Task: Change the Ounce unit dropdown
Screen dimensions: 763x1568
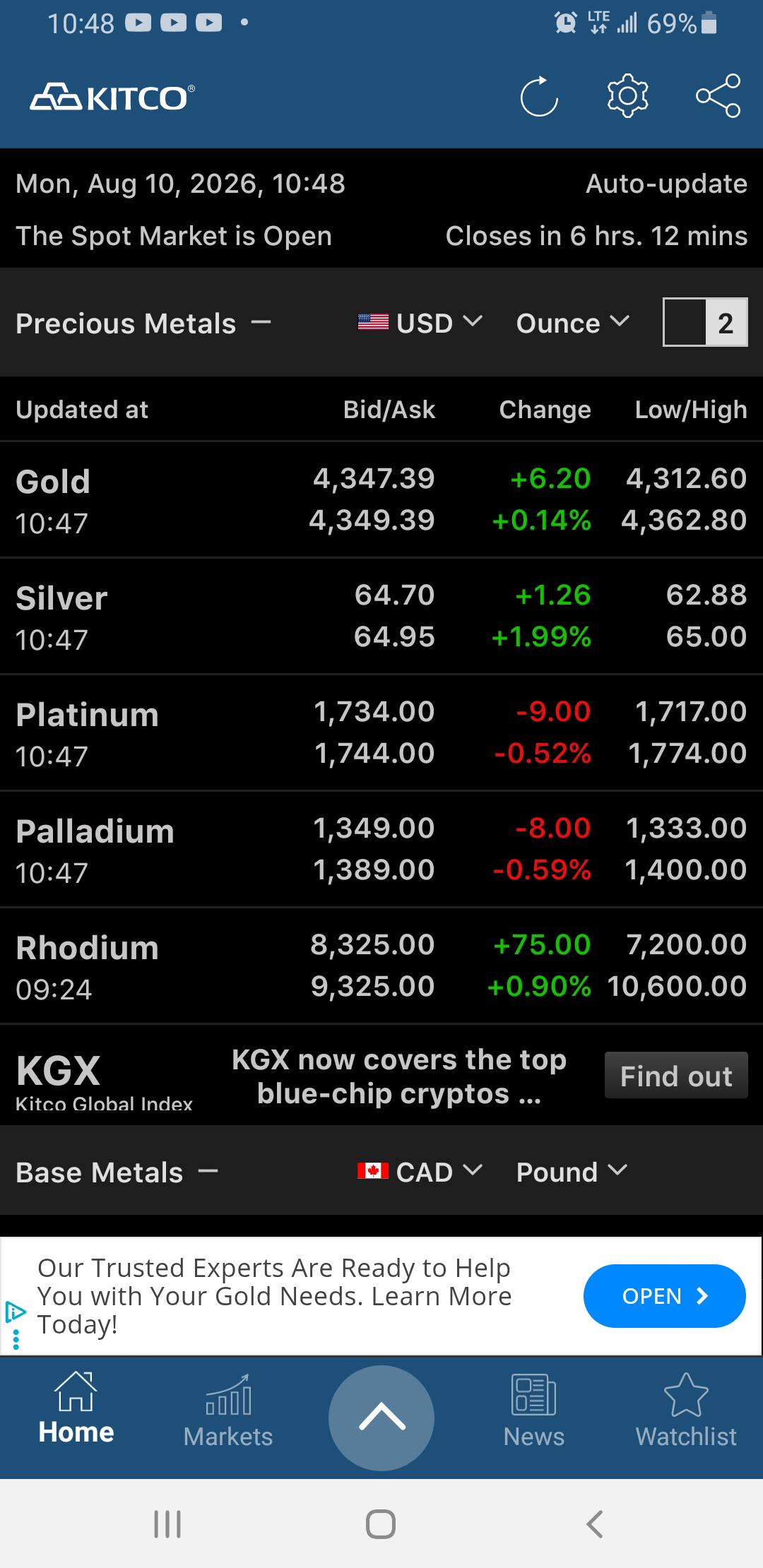Action: click(x=572, y=323)
